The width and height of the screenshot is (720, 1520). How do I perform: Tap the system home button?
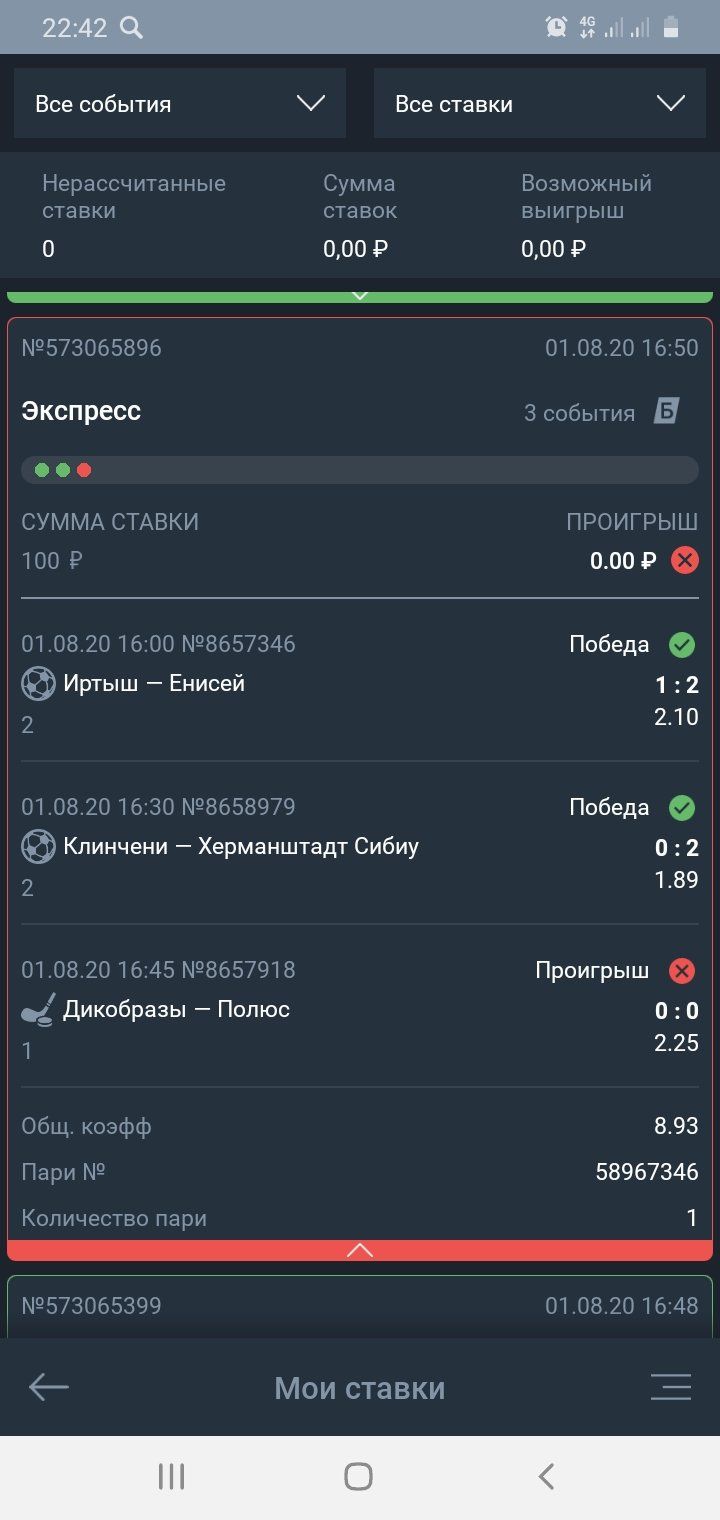tap(358, 1476)
